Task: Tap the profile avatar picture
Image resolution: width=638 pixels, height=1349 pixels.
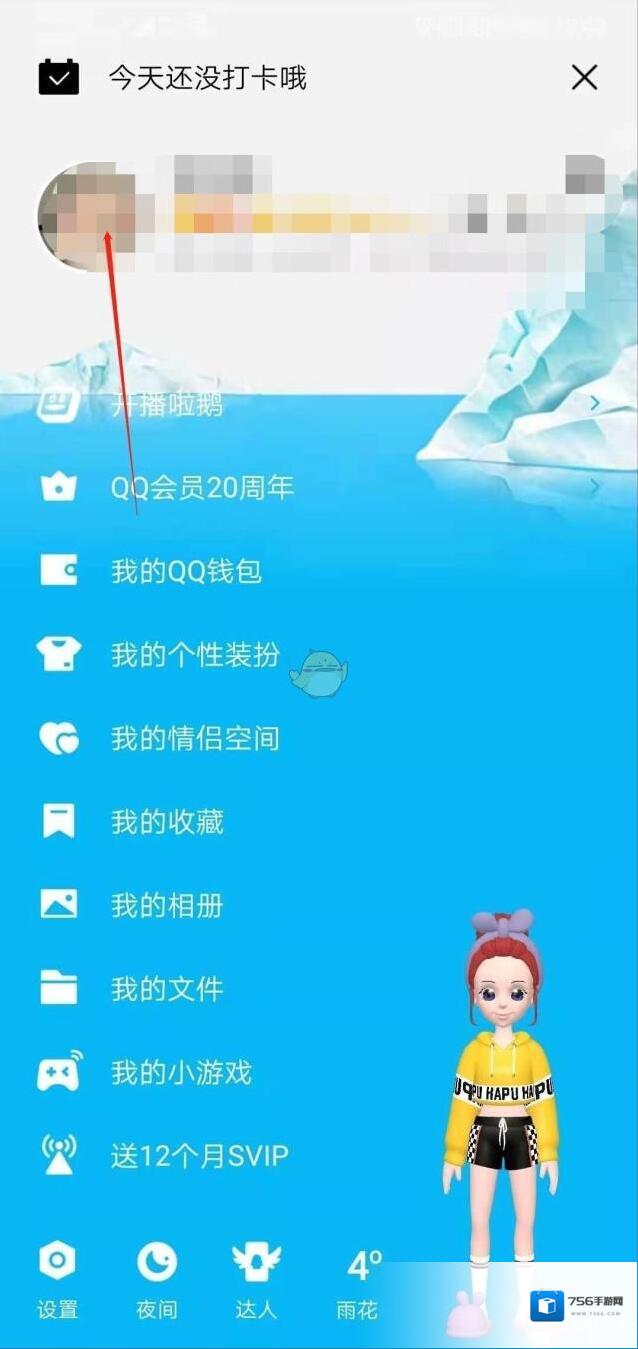Action: (87, 217)
